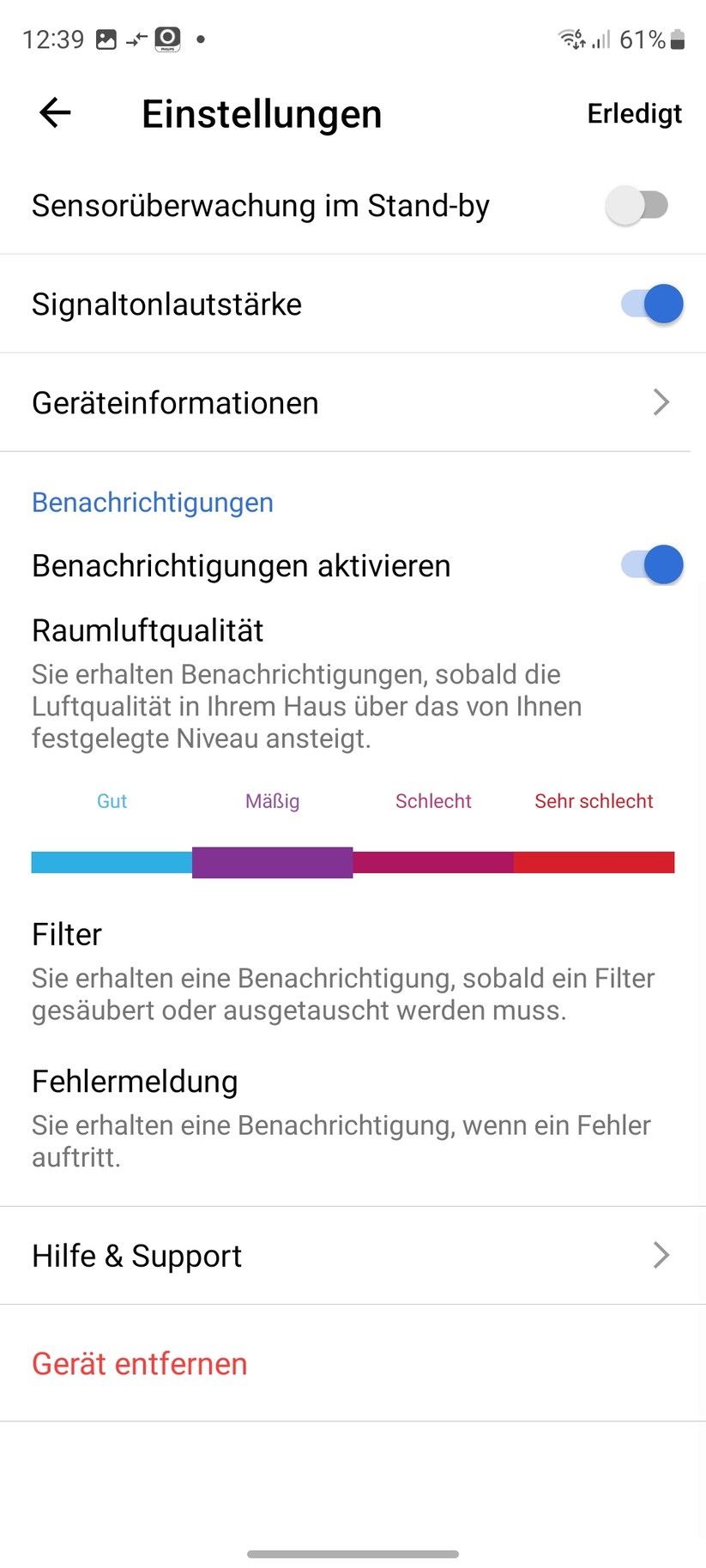Click the data transfer arrows status icon
The height and width of the screenshot is (1568, 706).
[x=136, y=39]
